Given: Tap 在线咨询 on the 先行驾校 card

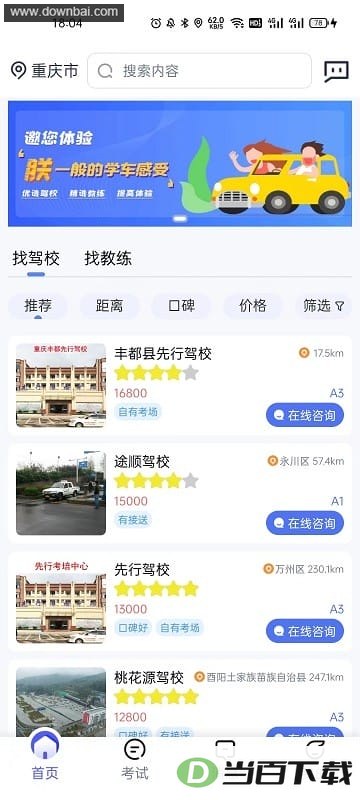Looking at the screenshot, I should click(x=305, y=631).
